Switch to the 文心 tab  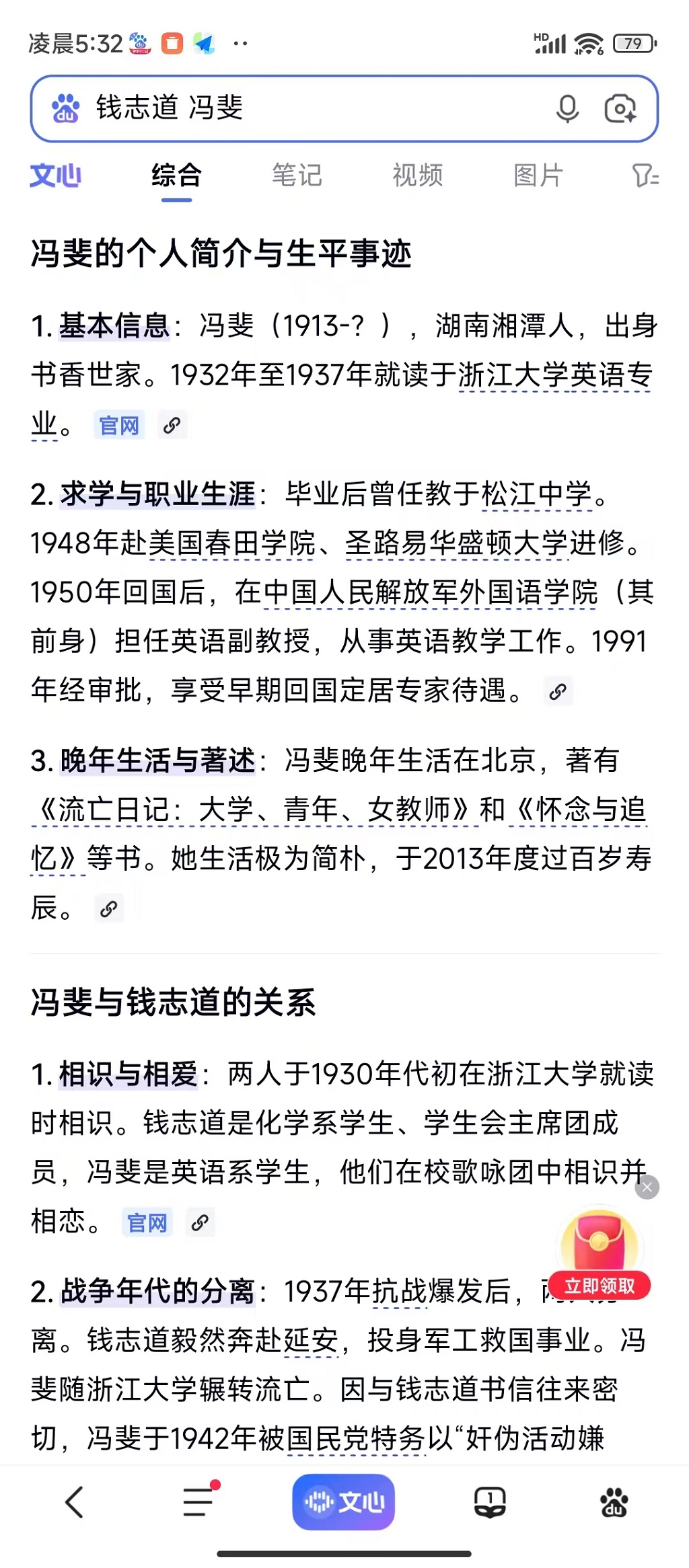point(55,175)
